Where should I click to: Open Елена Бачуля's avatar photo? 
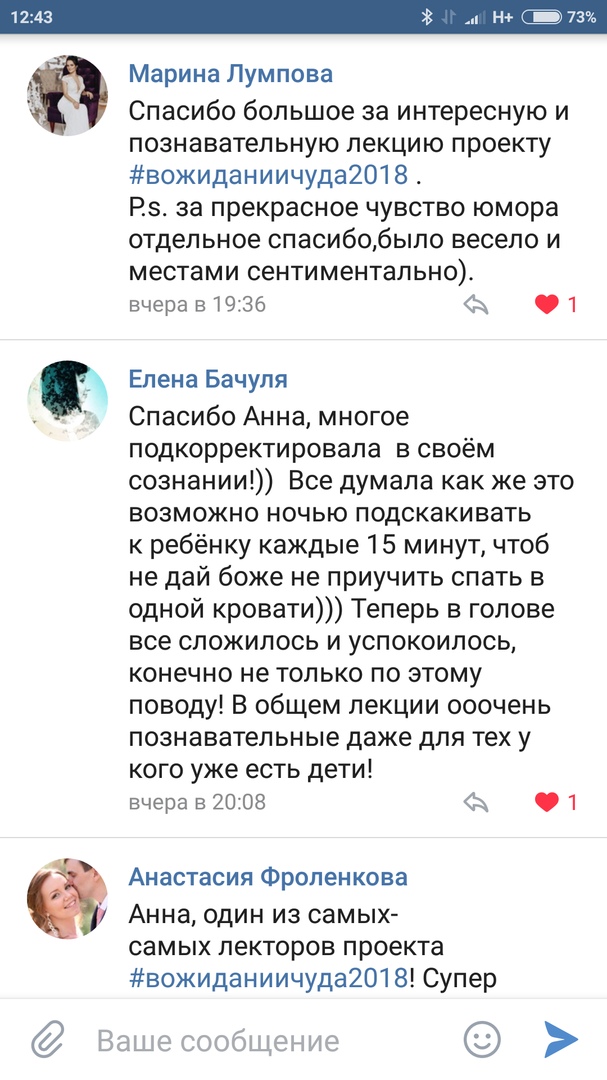point(66,400)
